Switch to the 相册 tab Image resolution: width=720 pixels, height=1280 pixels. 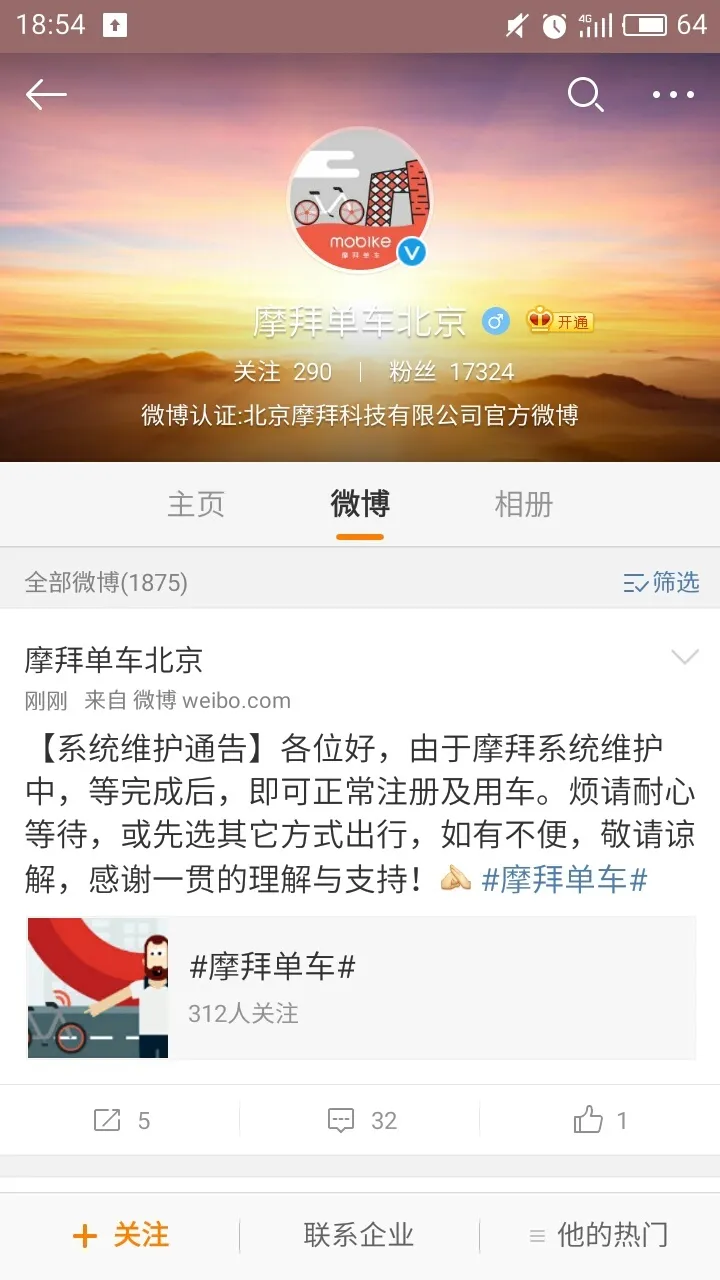522,505
